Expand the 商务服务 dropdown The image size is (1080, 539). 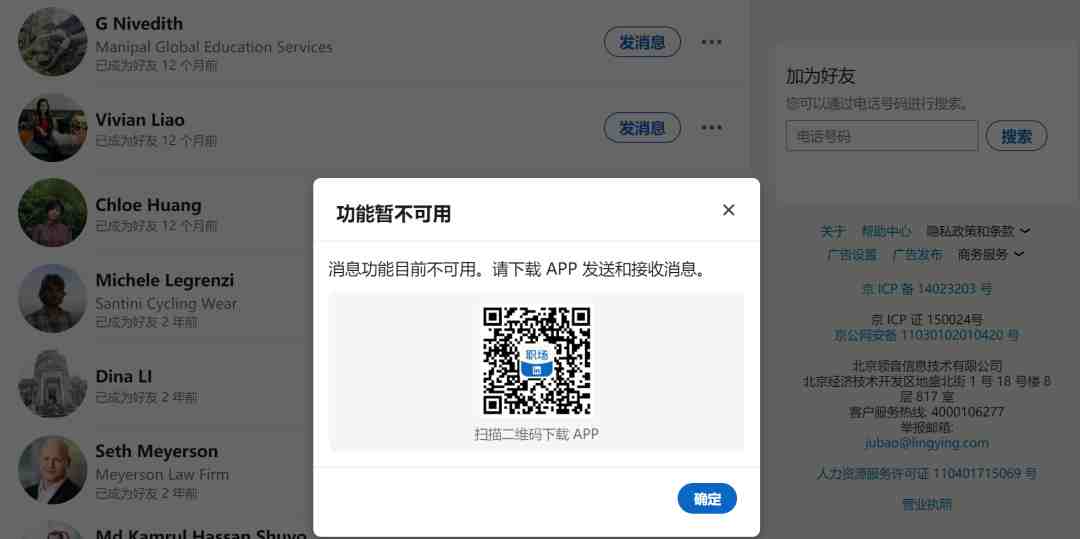tap(991, 255)
